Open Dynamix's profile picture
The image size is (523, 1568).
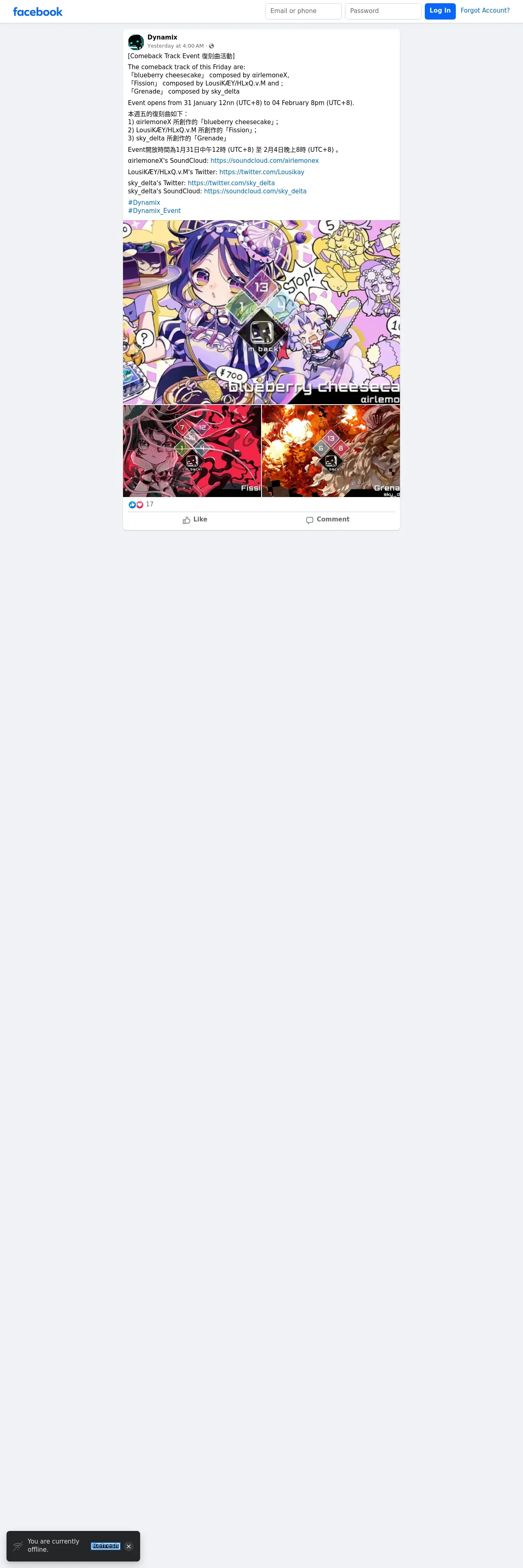(x=136, y=42)
